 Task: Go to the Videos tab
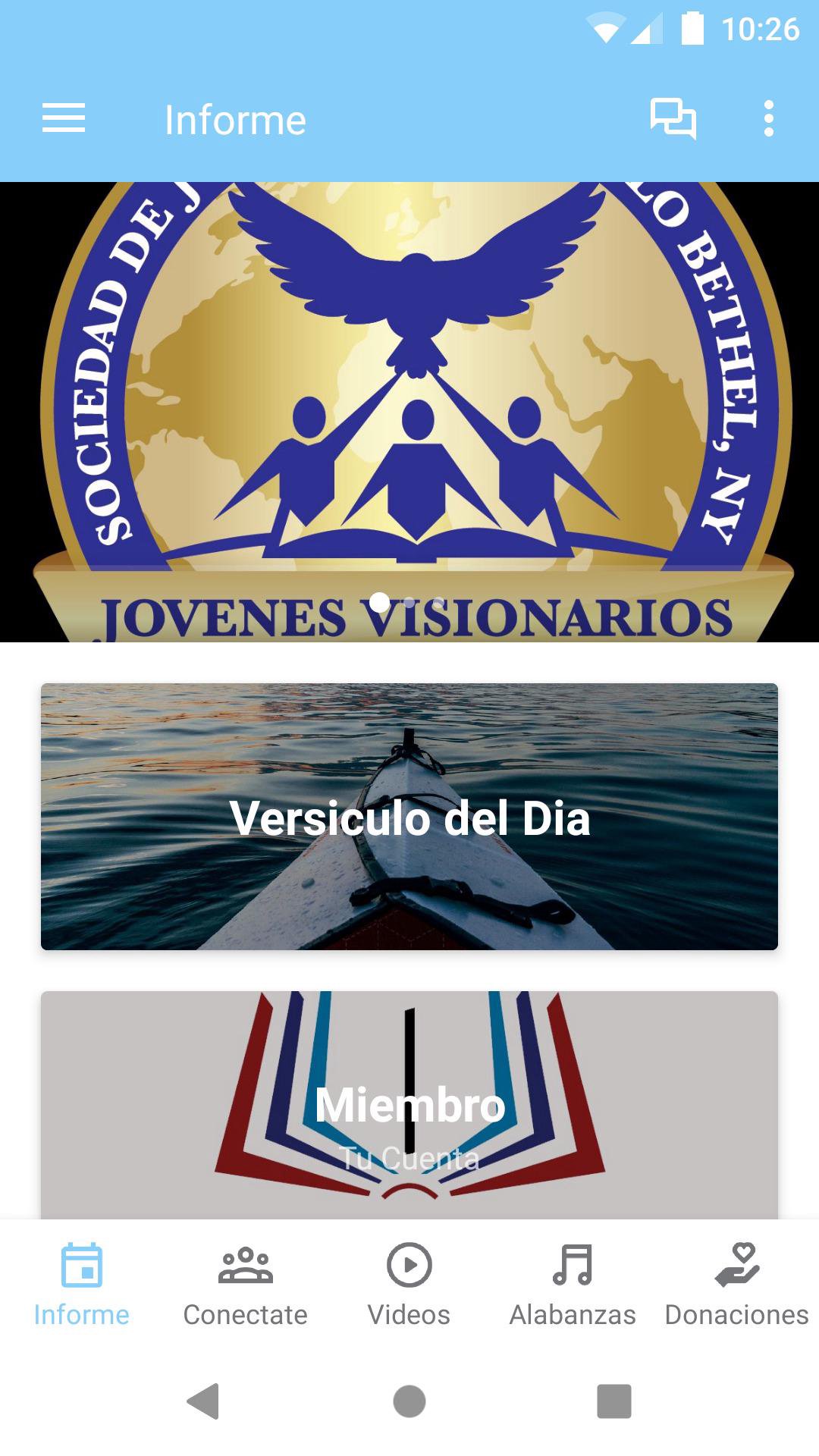pos(409,1284)
